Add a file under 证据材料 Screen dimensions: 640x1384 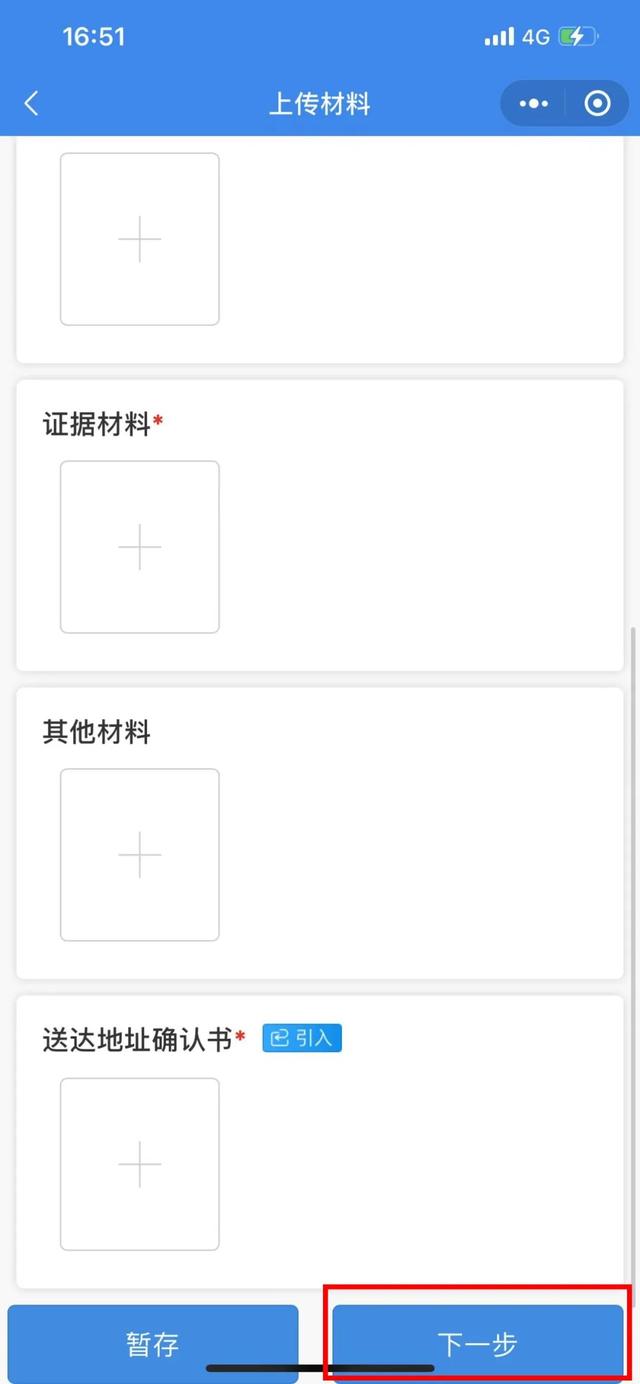click(140, 547)
